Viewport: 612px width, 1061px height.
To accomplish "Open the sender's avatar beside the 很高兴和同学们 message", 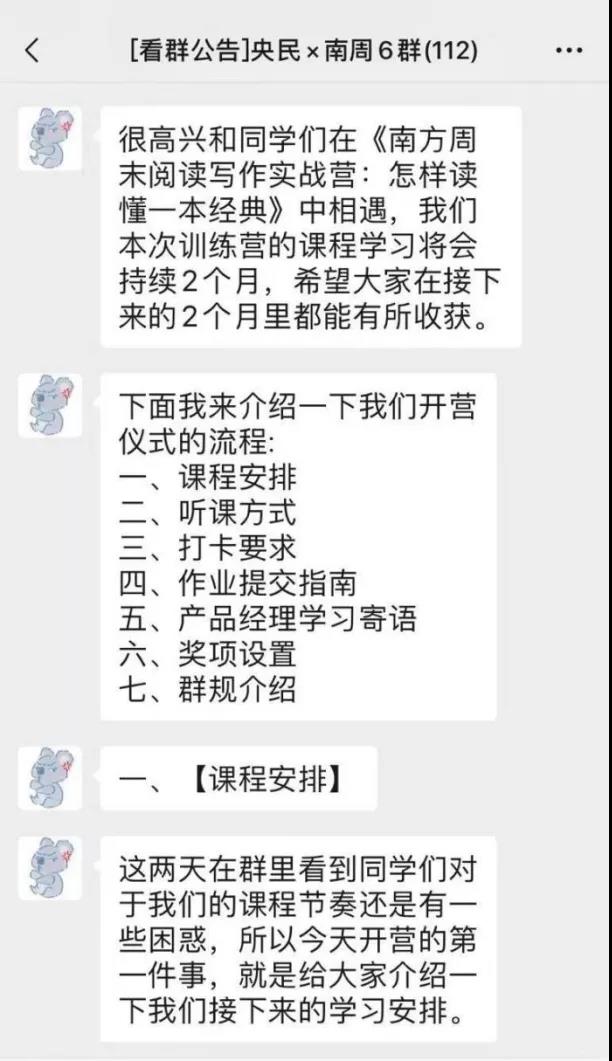I will [x=50, y=138].
